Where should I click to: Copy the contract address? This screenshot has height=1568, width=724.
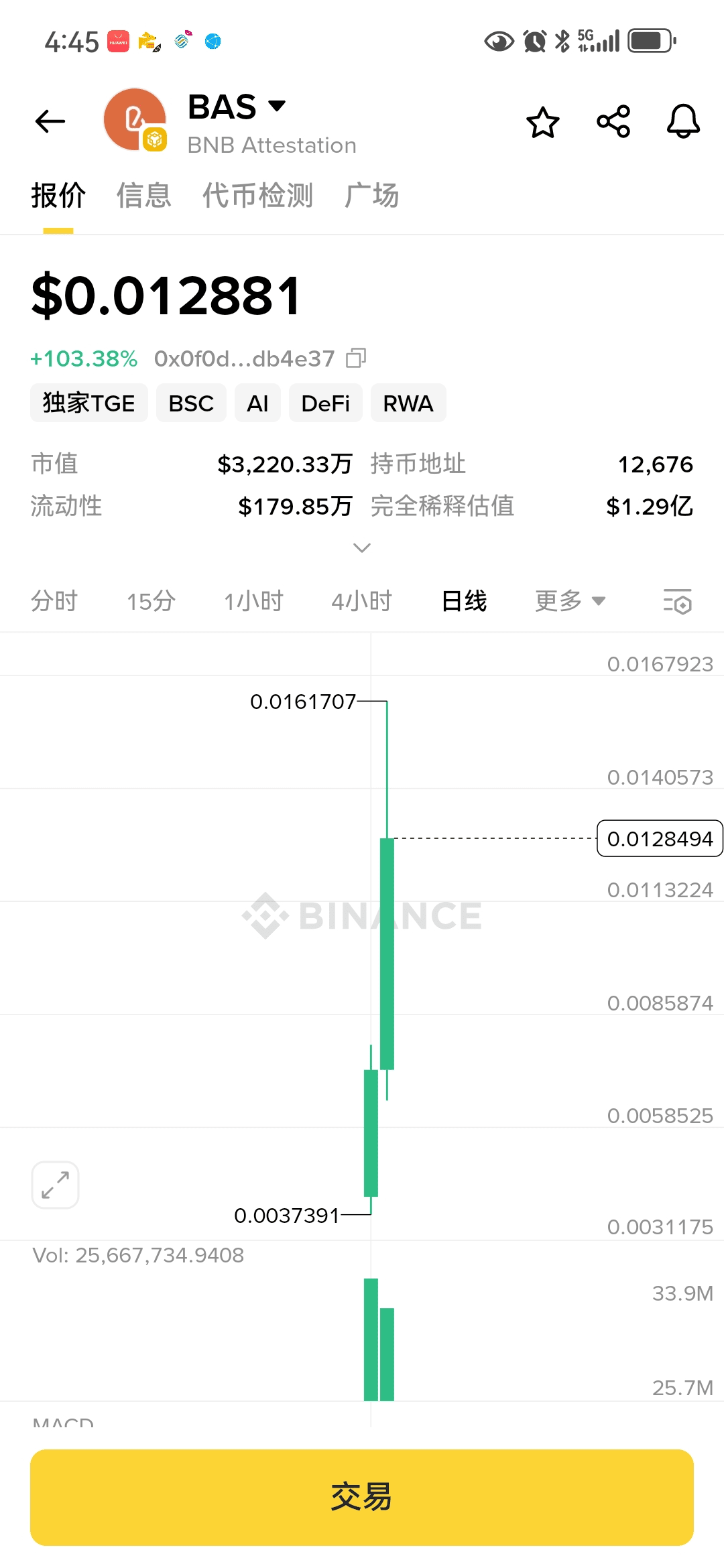coord(356,358)
